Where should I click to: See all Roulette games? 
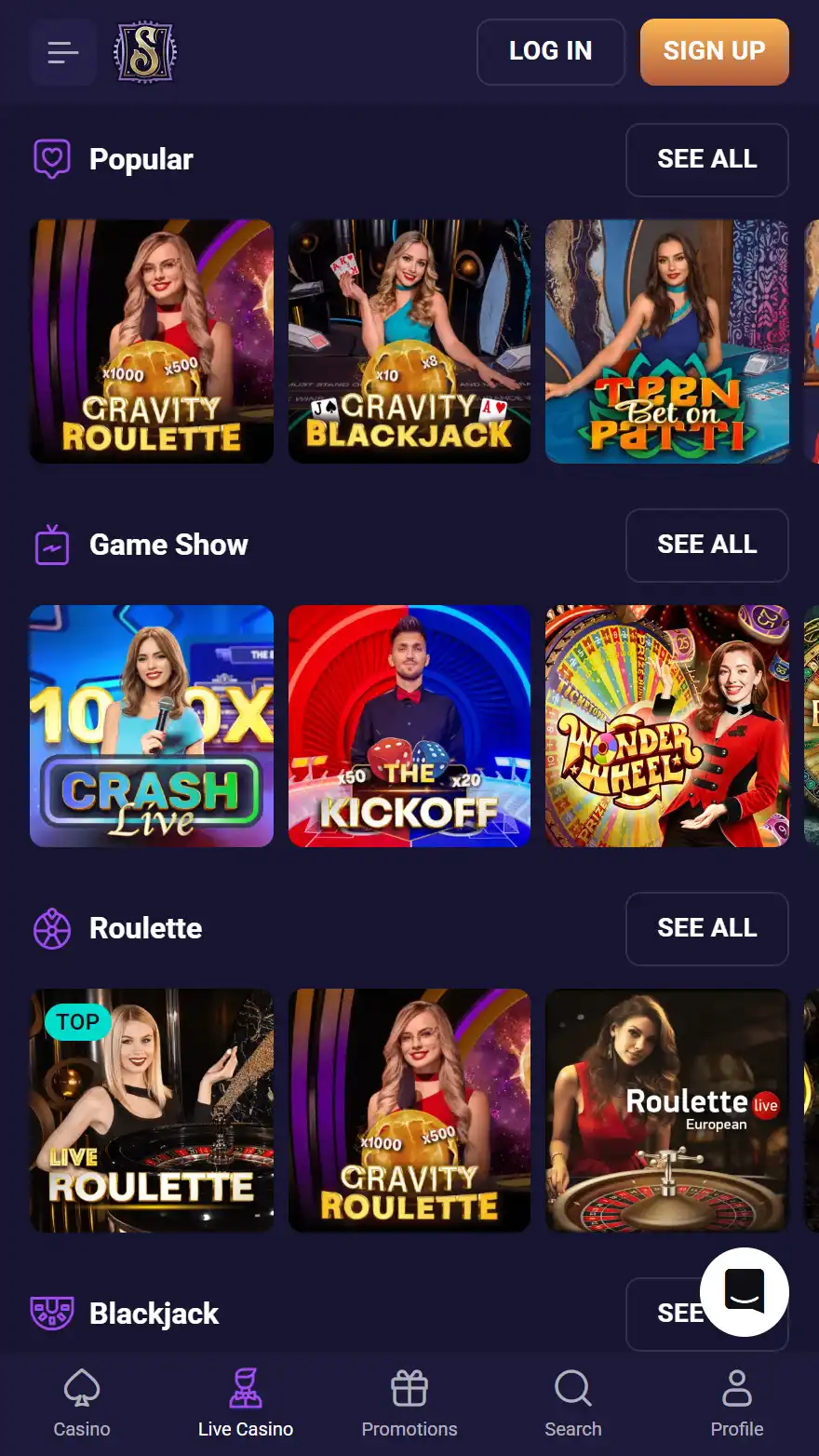pos(706,928)
